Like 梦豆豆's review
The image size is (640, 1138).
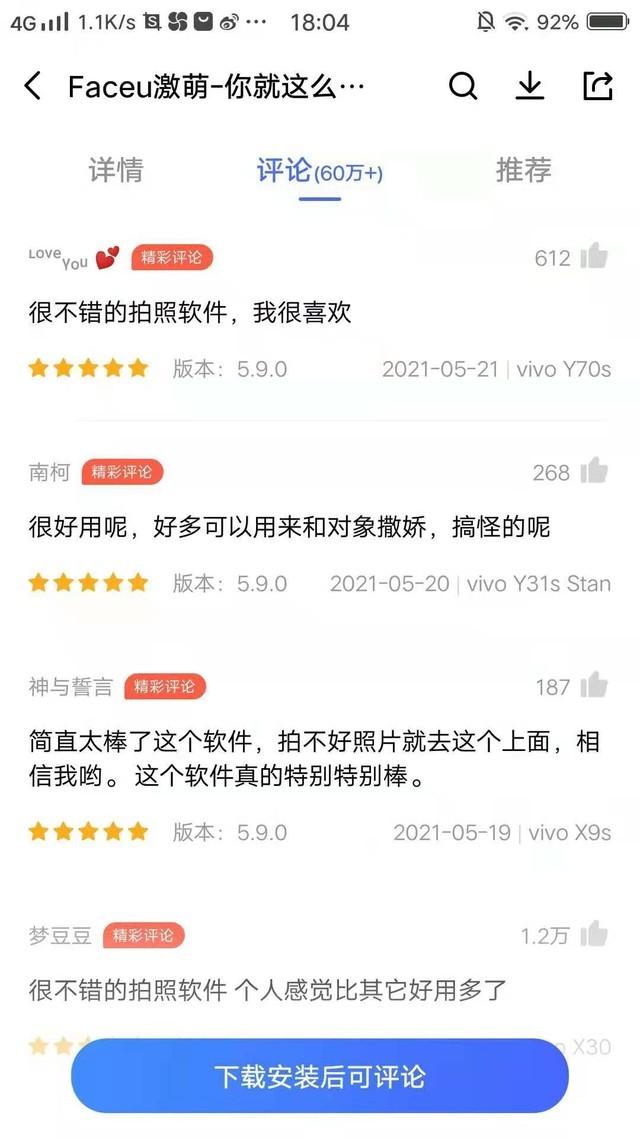click(594, 935)
